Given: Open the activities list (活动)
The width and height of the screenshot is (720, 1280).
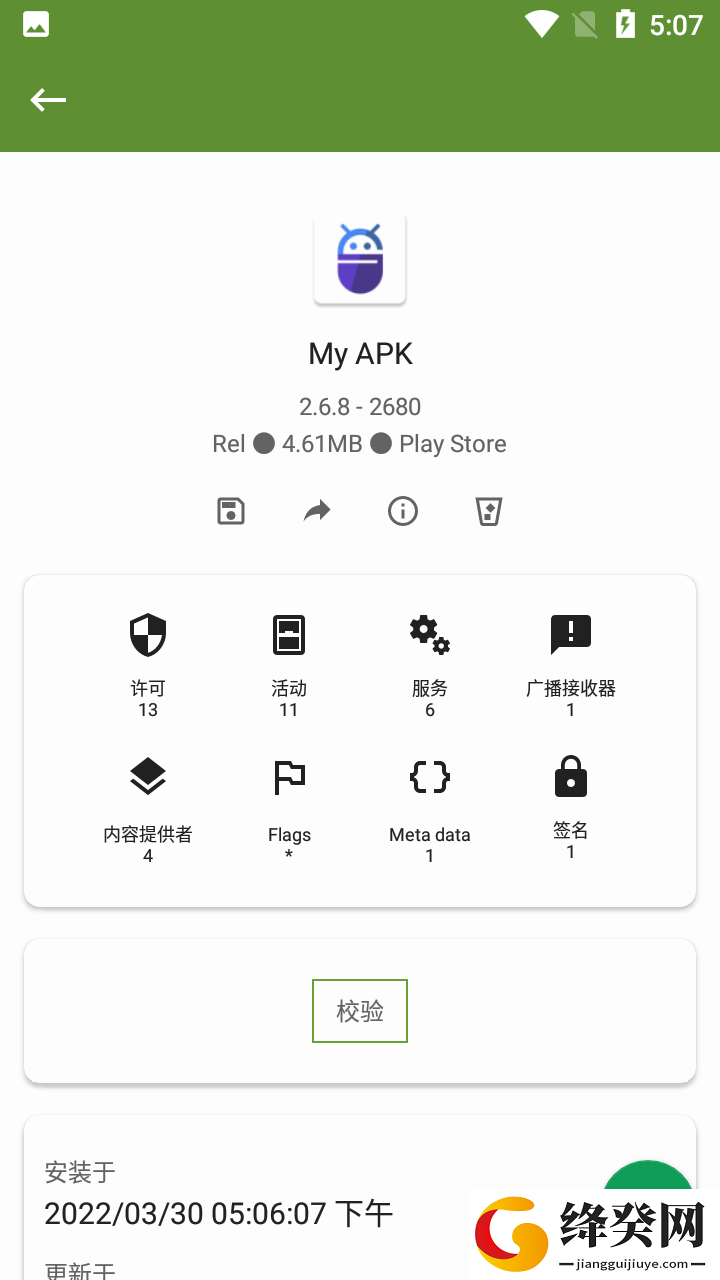Looking at the screenshot, I should (x=289, y=666).
